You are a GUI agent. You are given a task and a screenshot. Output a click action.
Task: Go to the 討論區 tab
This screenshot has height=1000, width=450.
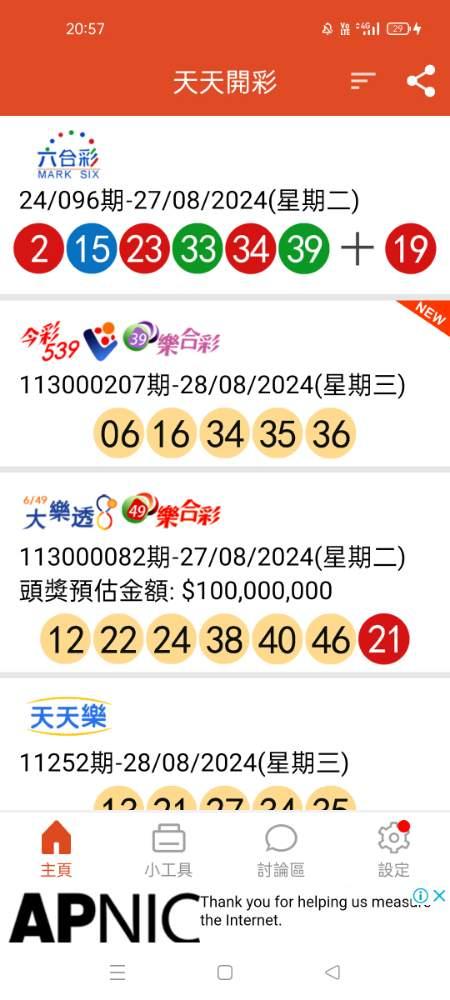281,848
